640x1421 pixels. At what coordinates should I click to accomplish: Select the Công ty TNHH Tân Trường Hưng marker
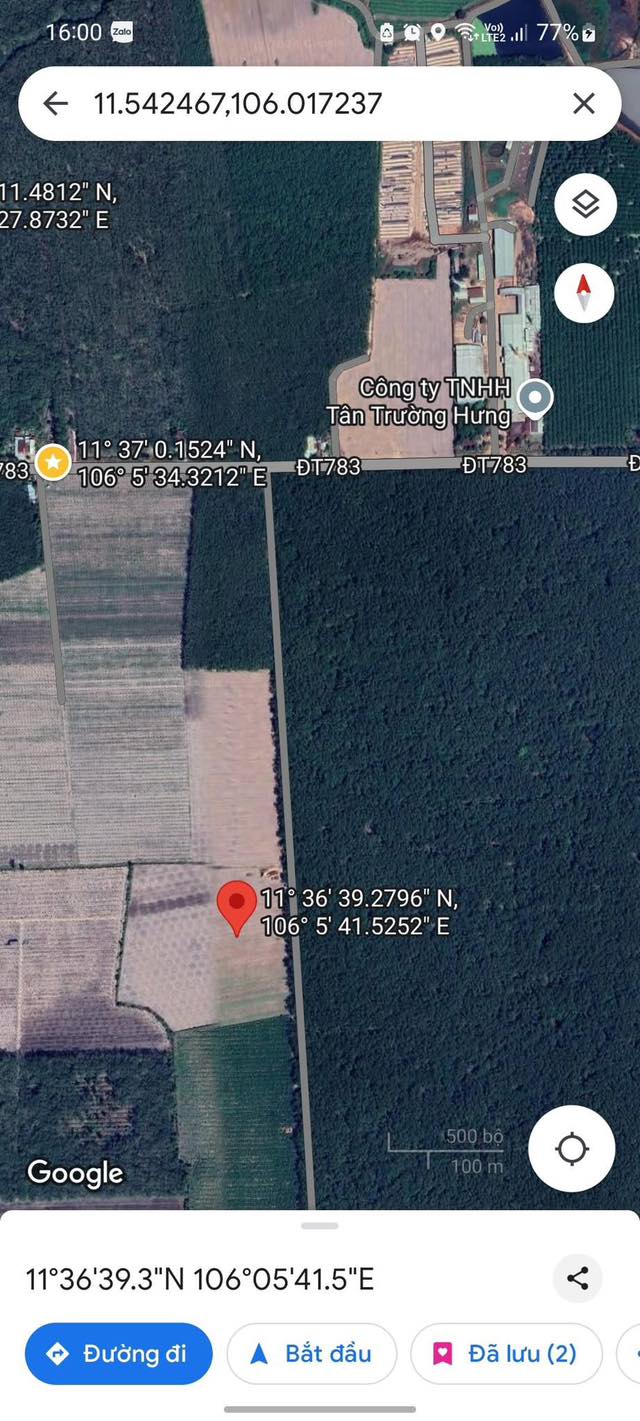coord(536,398)
